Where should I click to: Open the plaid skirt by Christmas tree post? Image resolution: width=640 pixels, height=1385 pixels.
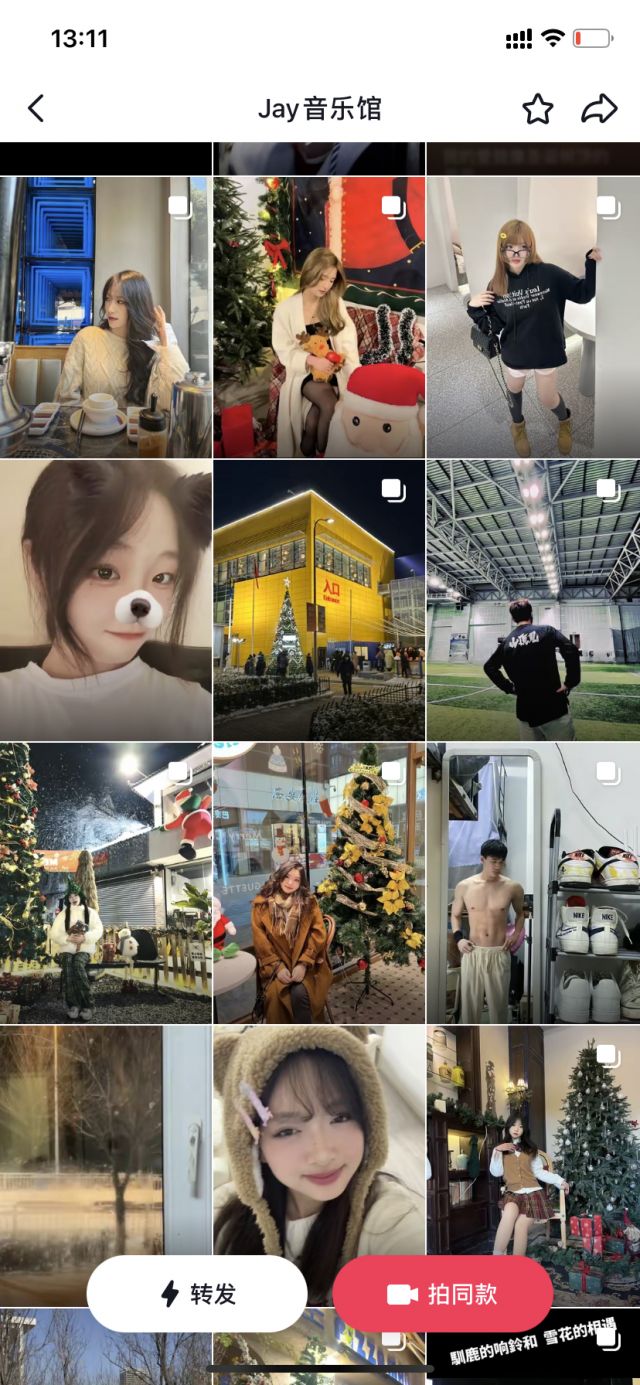(533, 1140)
